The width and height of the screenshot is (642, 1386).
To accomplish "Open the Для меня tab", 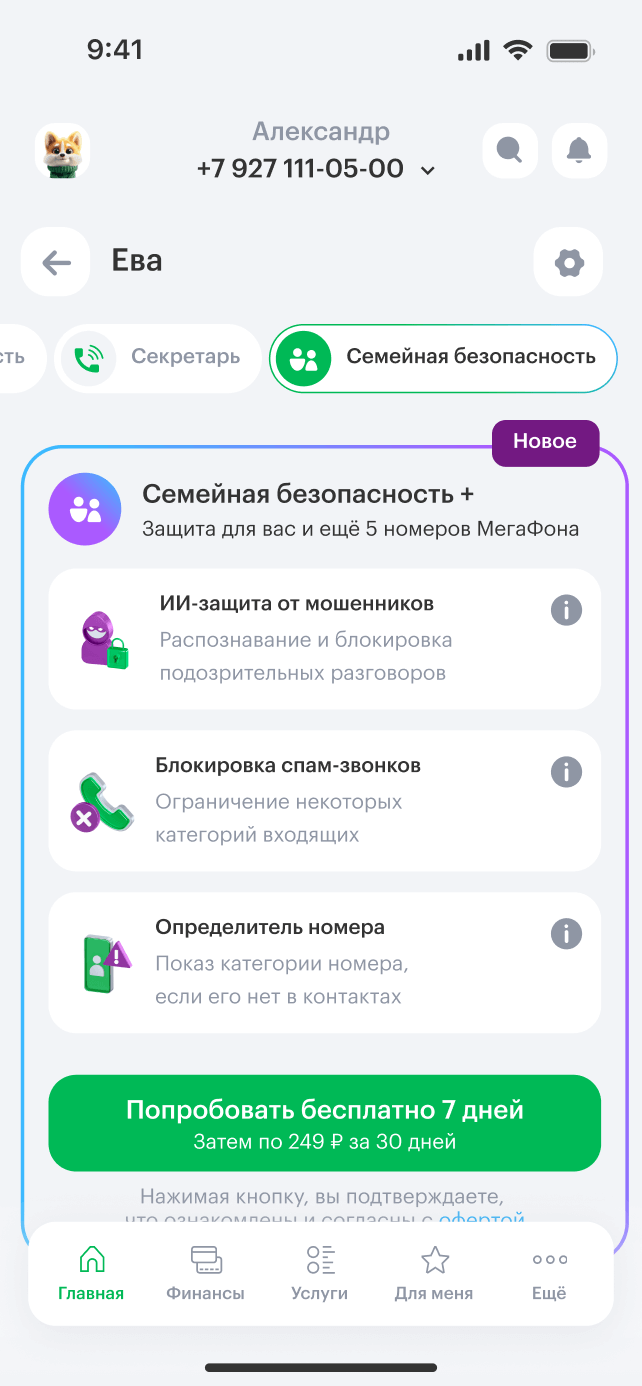I will (434, 1274).
